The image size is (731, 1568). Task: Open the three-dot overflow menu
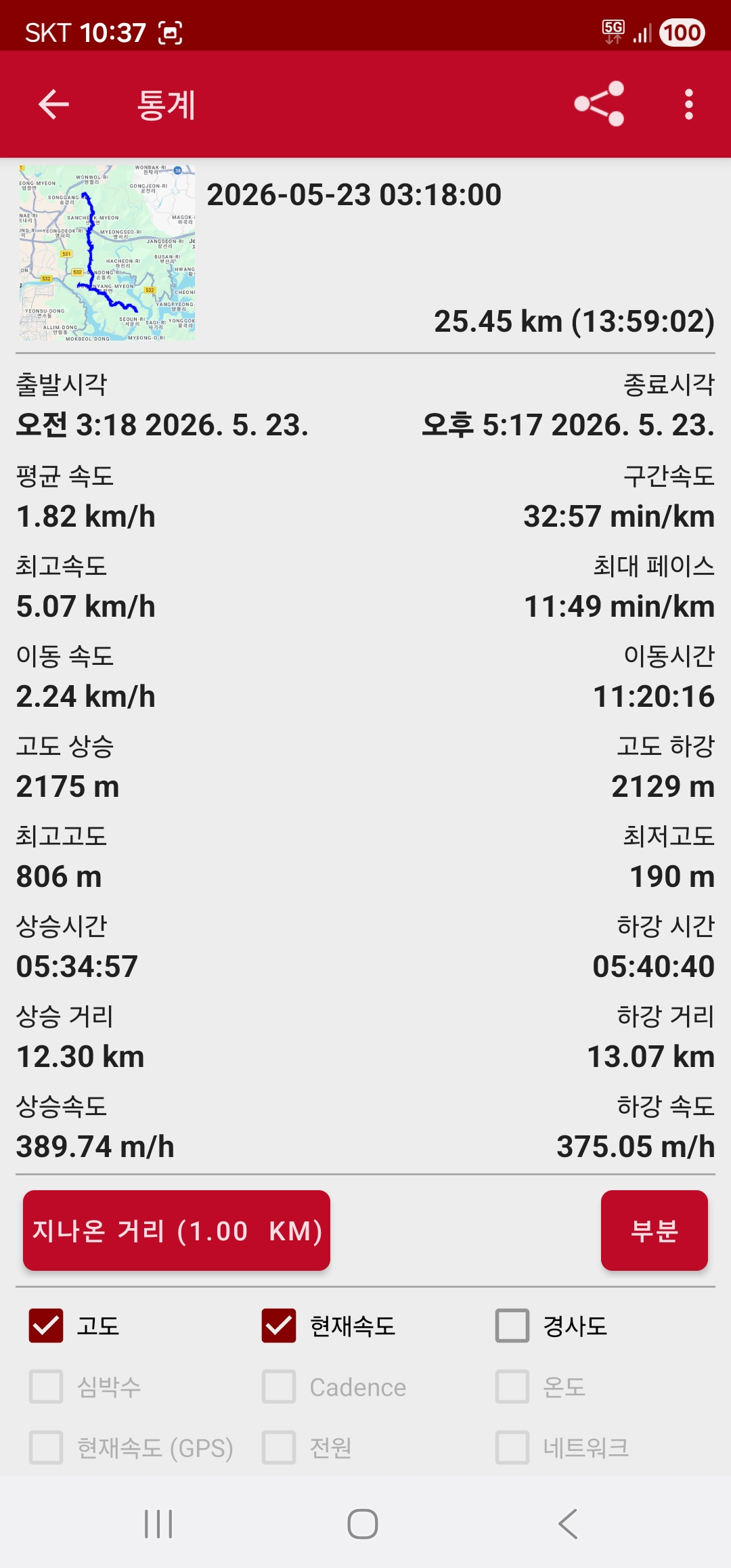point(688,104)
